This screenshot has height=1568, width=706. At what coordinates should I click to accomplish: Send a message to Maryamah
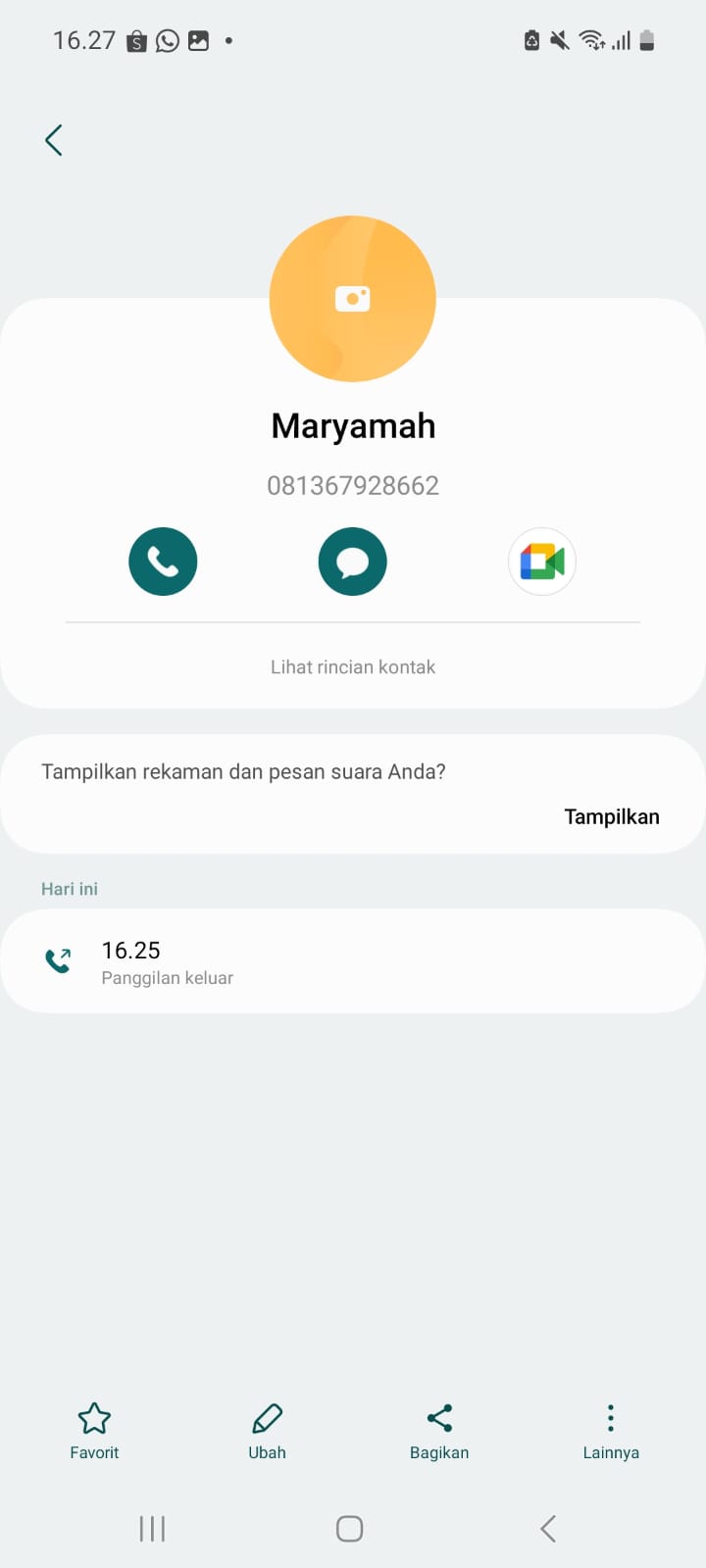[x=352, y=562]
